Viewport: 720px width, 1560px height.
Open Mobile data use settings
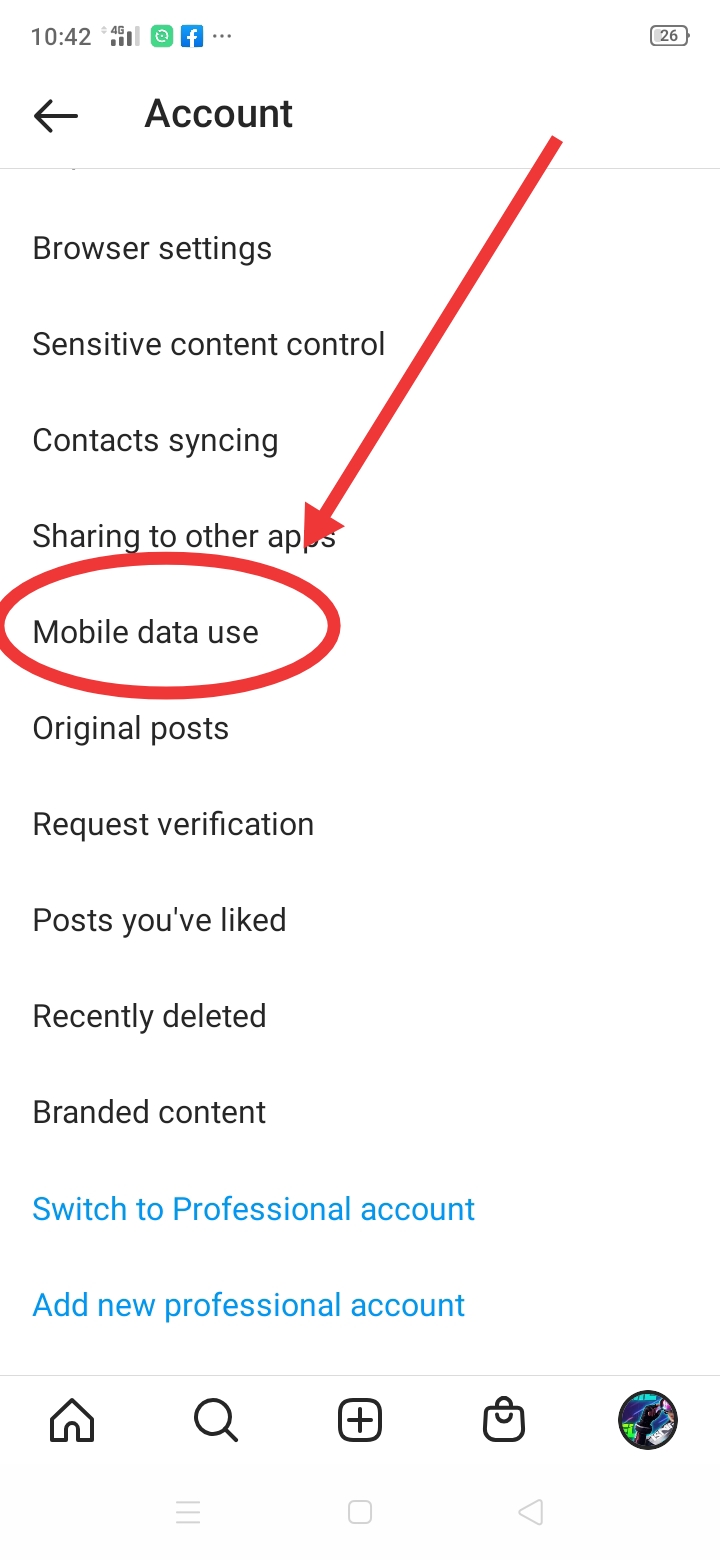coord(146,632)
